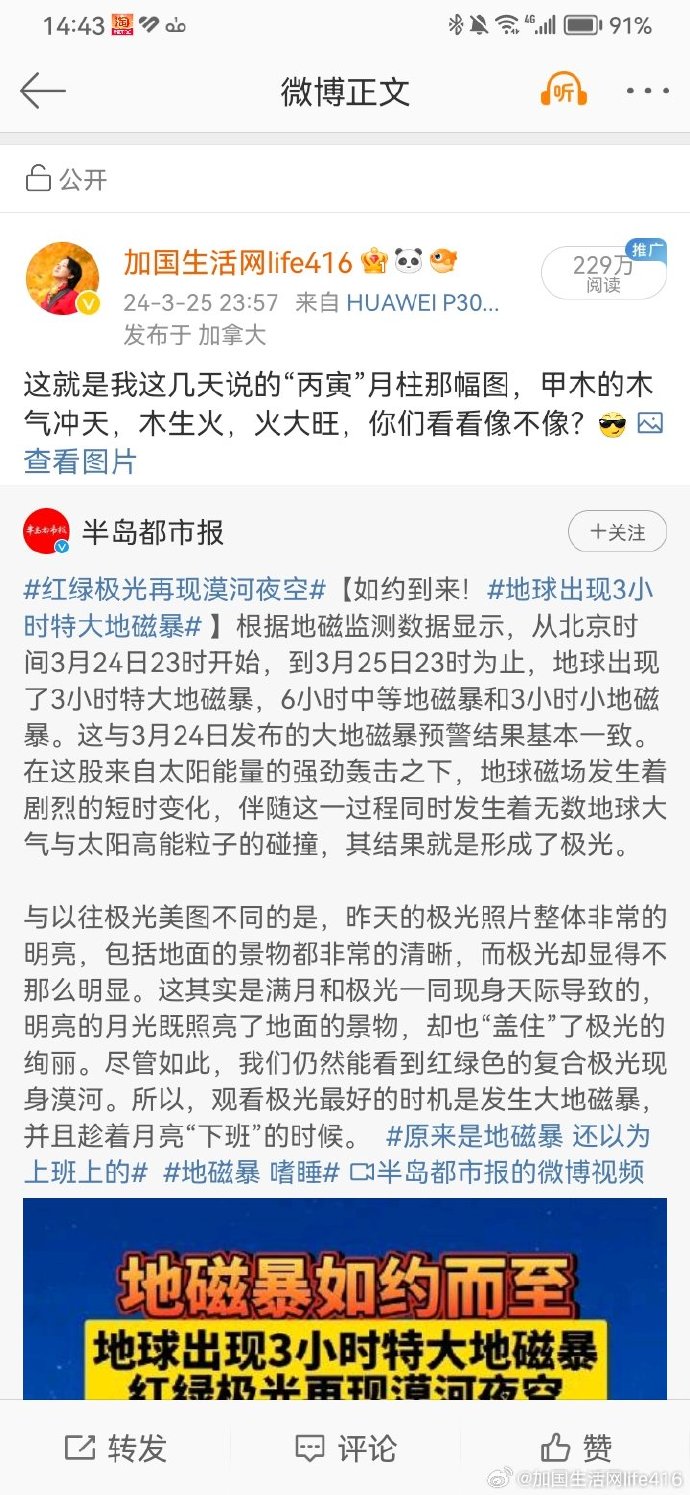Image resolution: width=690 pixels, height=1495 pixels.
Task: Open hashtag #红绿极光再现漠河夜空#
Action: 175,588
